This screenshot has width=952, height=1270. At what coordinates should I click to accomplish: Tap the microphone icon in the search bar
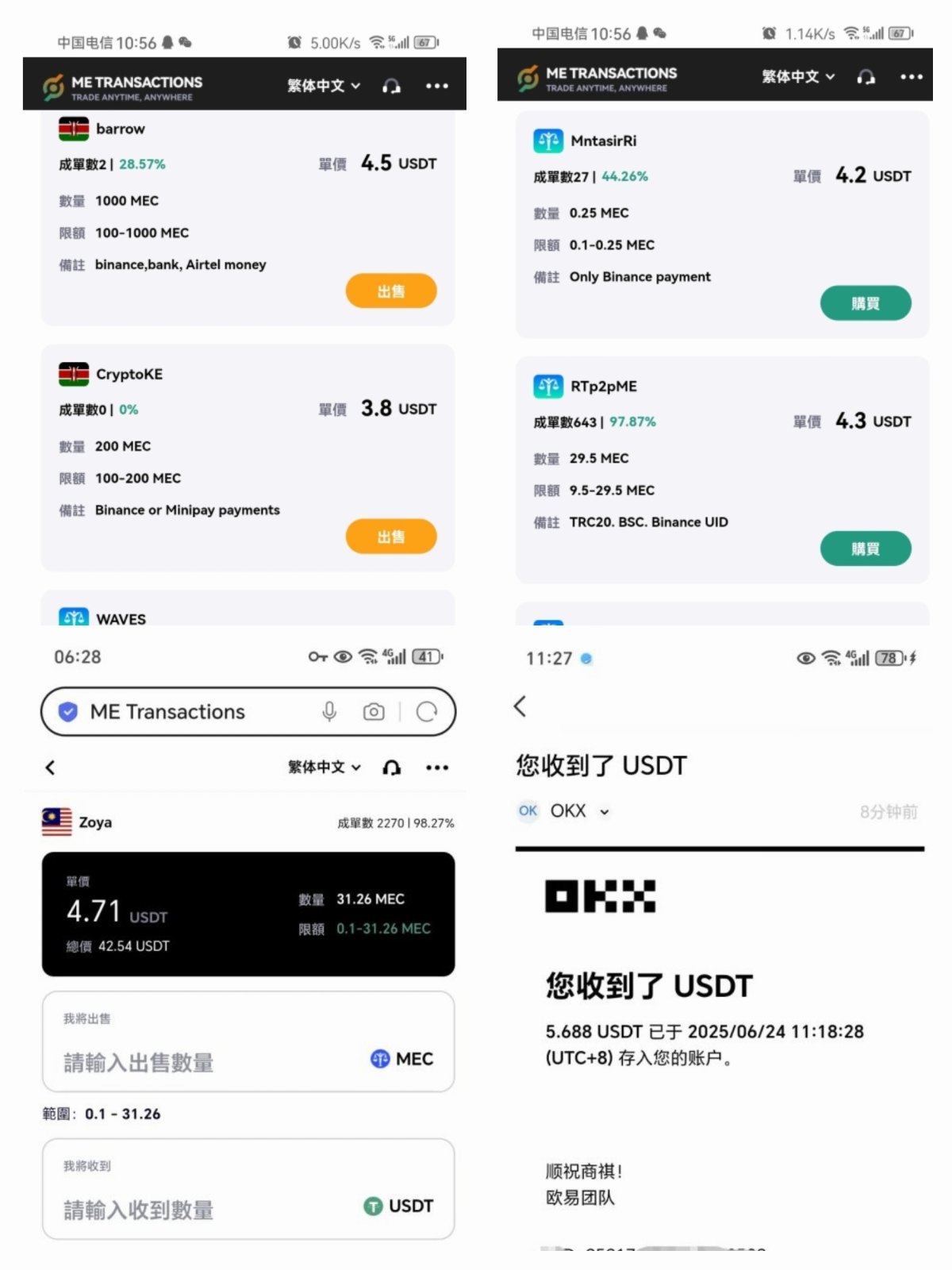[x=328, y=712]
